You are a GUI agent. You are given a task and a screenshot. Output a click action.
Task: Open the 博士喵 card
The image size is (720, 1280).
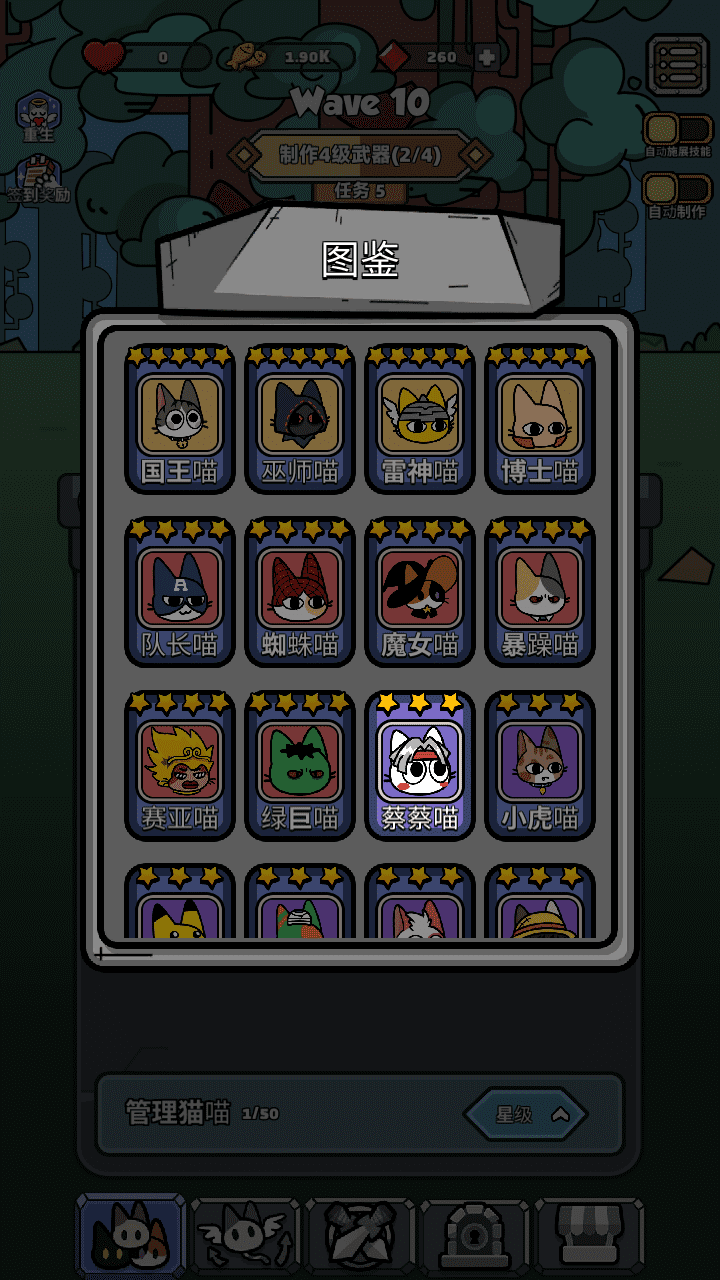(540, 420)
